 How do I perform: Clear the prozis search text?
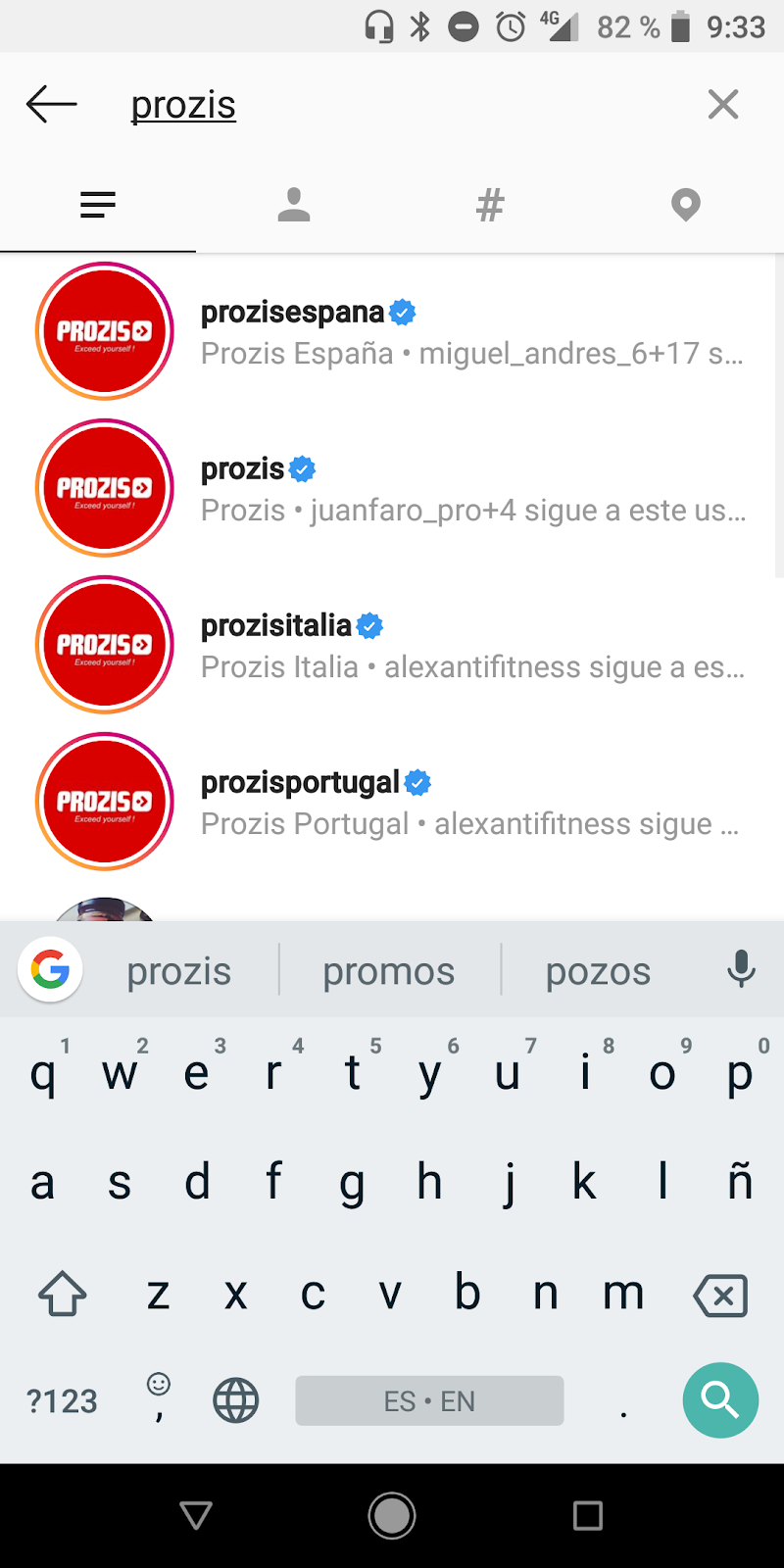[723, 104]
